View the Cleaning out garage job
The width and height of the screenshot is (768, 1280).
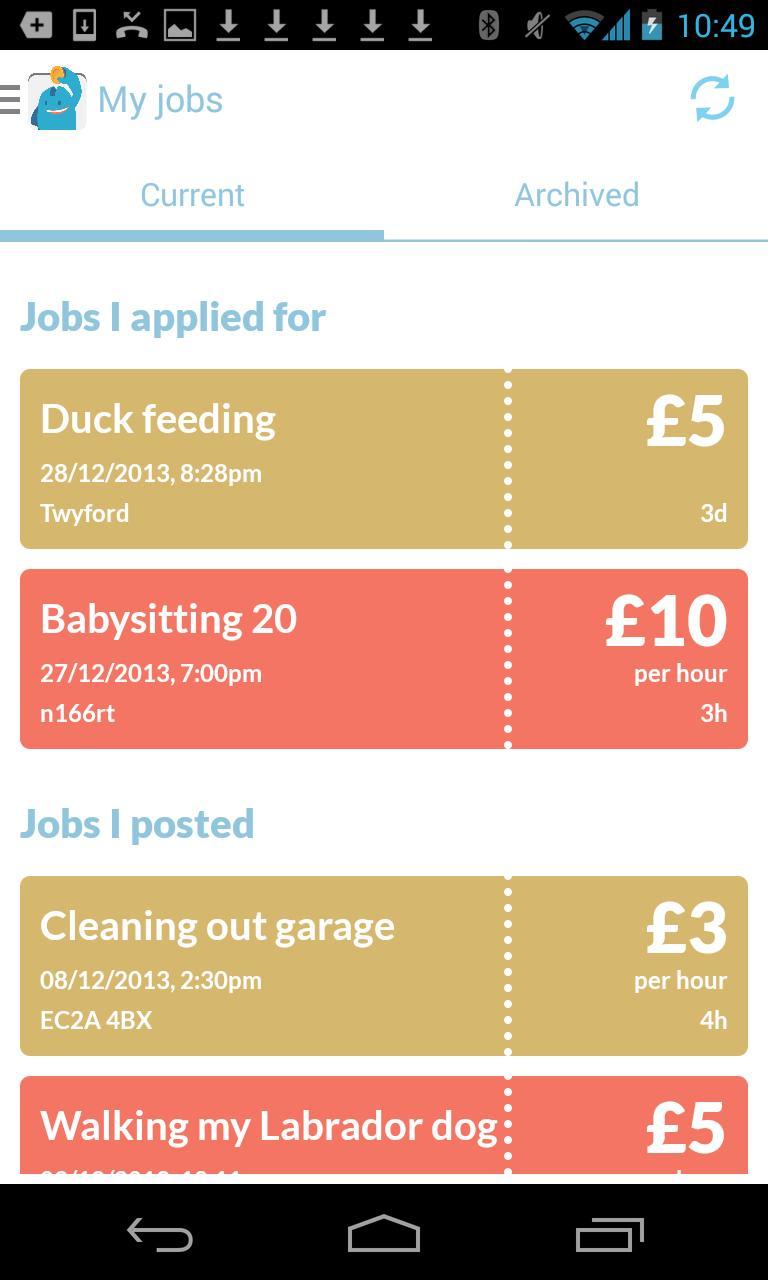point(383,966)
